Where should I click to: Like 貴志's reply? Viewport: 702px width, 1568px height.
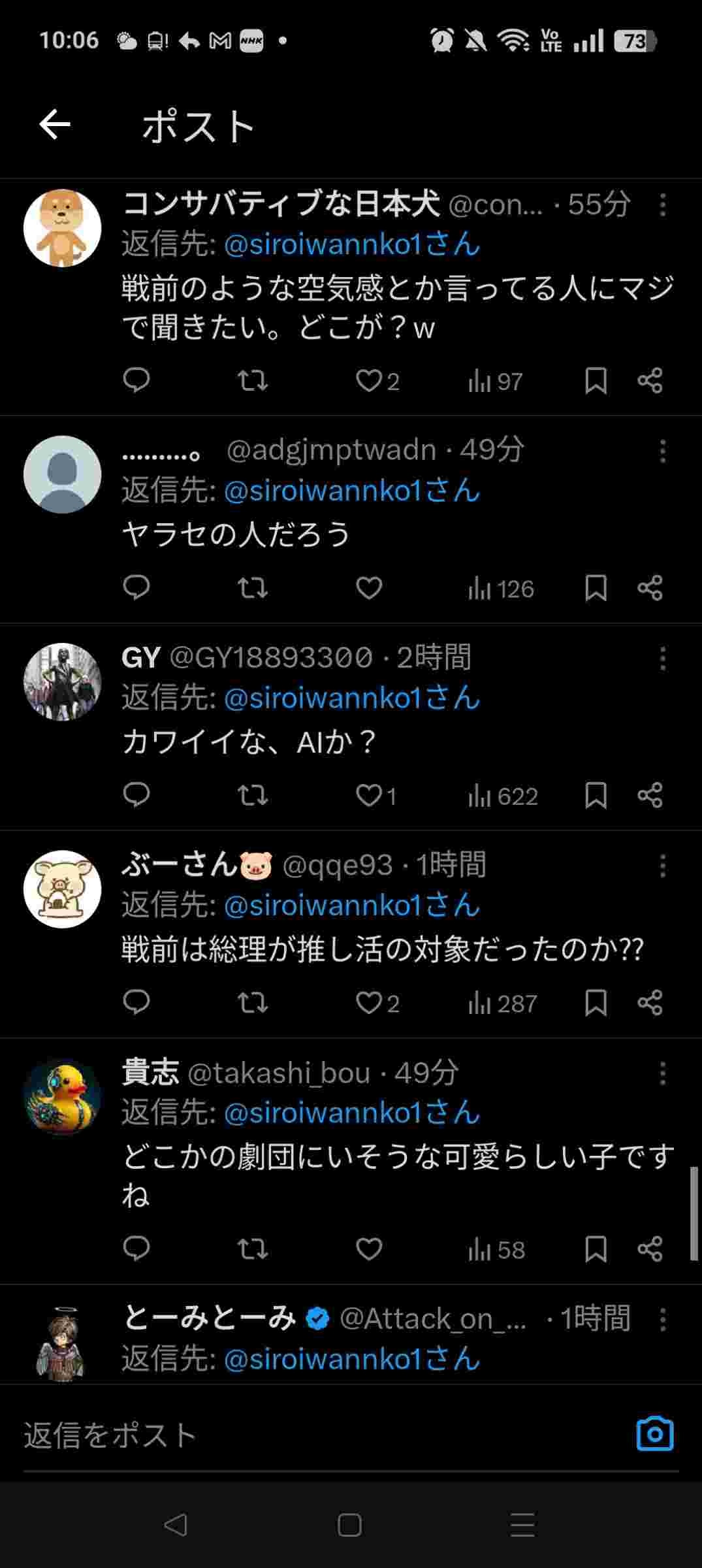click(x=369, y=1249)
